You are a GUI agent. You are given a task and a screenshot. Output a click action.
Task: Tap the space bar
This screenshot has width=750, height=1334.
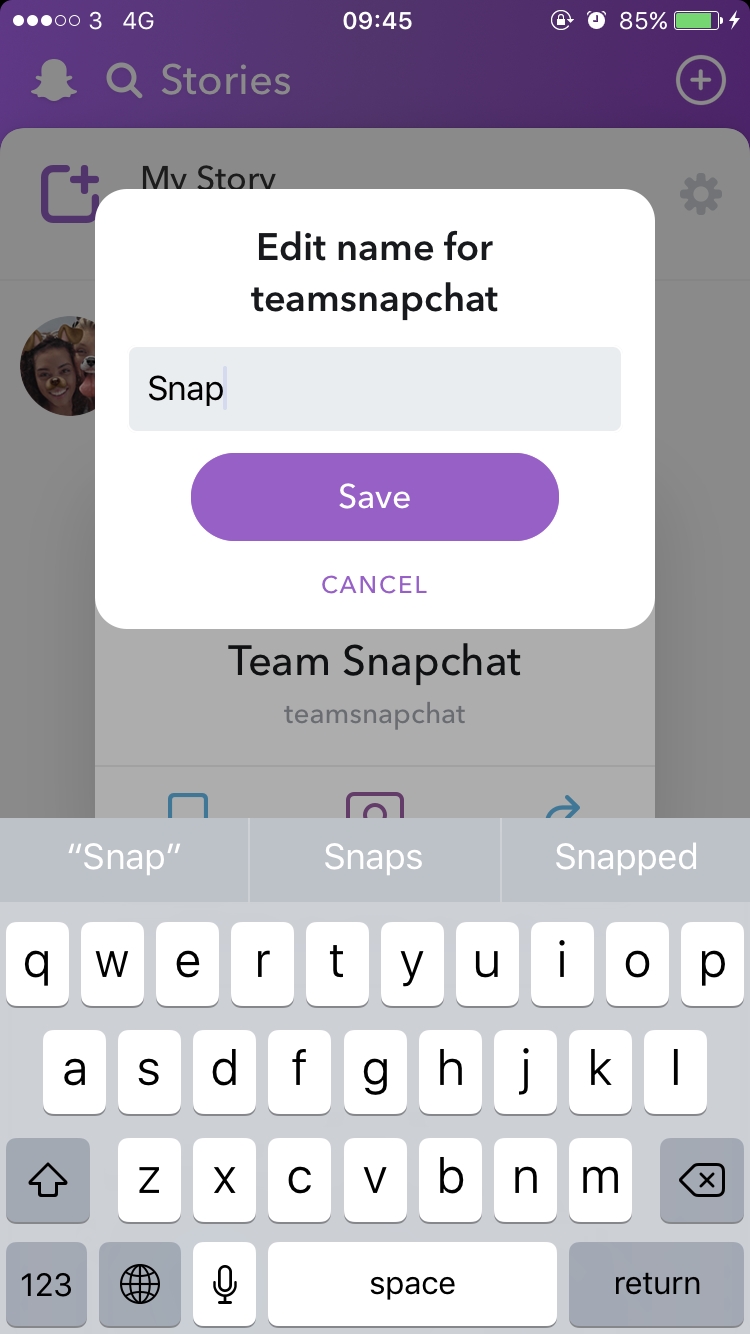click(412, 1284)
